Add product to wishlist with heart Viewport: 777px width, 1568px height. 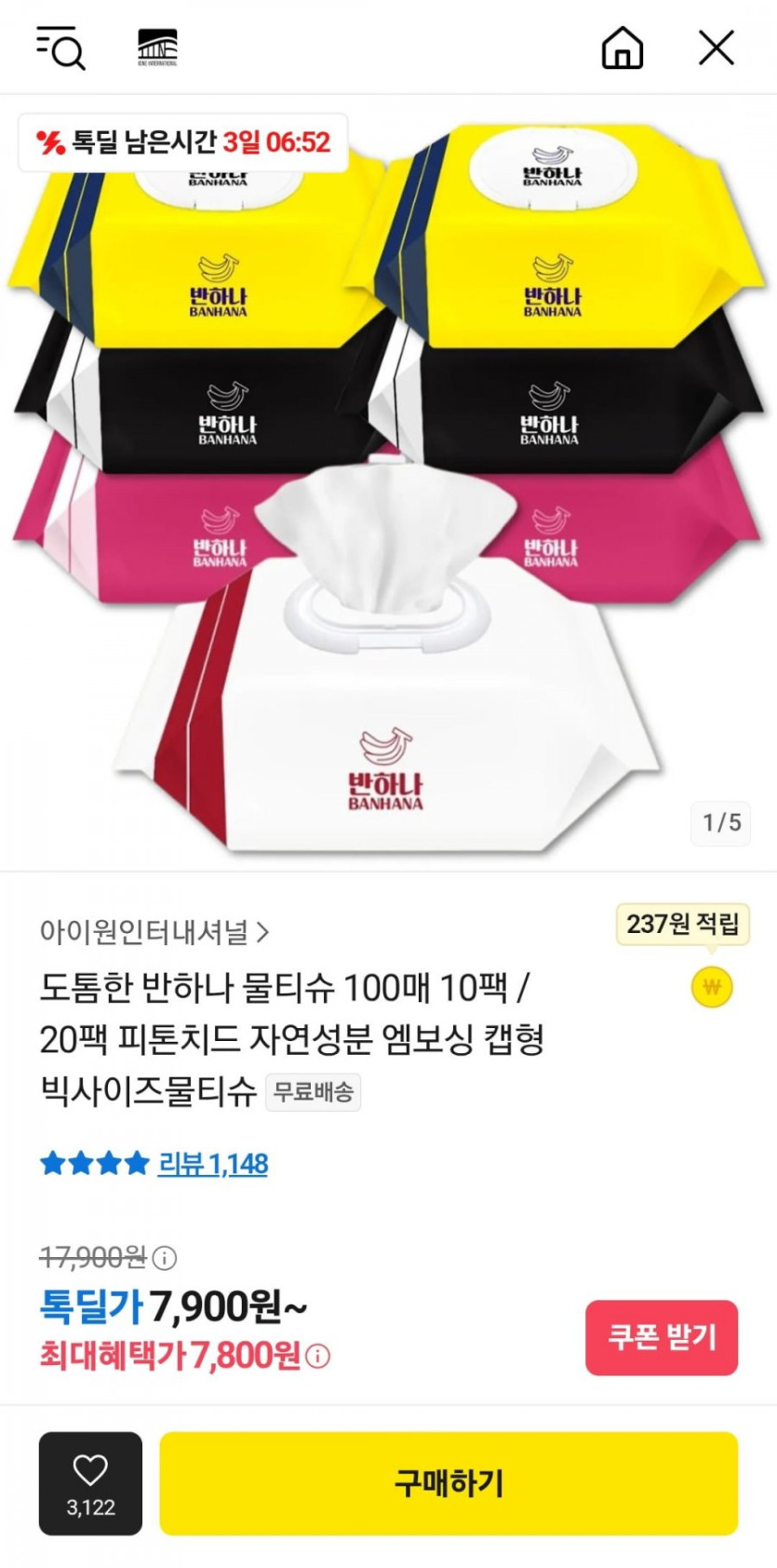point(90,1482)
